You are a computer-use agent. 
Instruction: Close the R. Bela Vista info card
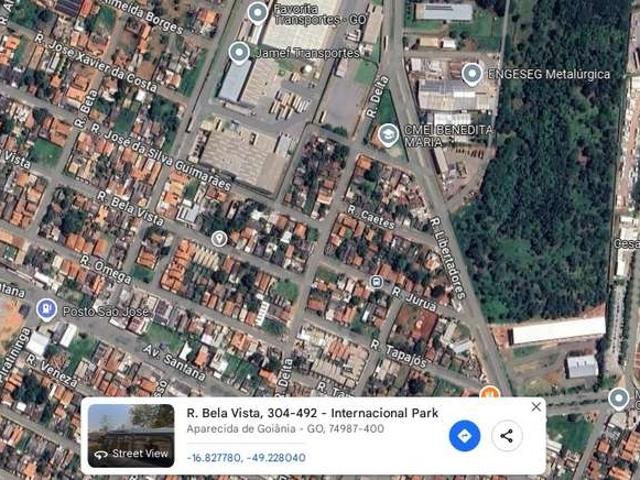click(536, 407)
